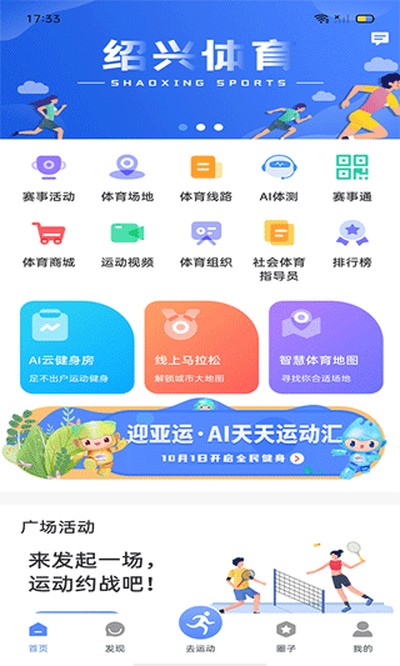Switch to the 圈子 tab
Screen dimensions: 400x666
click(x=286, y=637)
